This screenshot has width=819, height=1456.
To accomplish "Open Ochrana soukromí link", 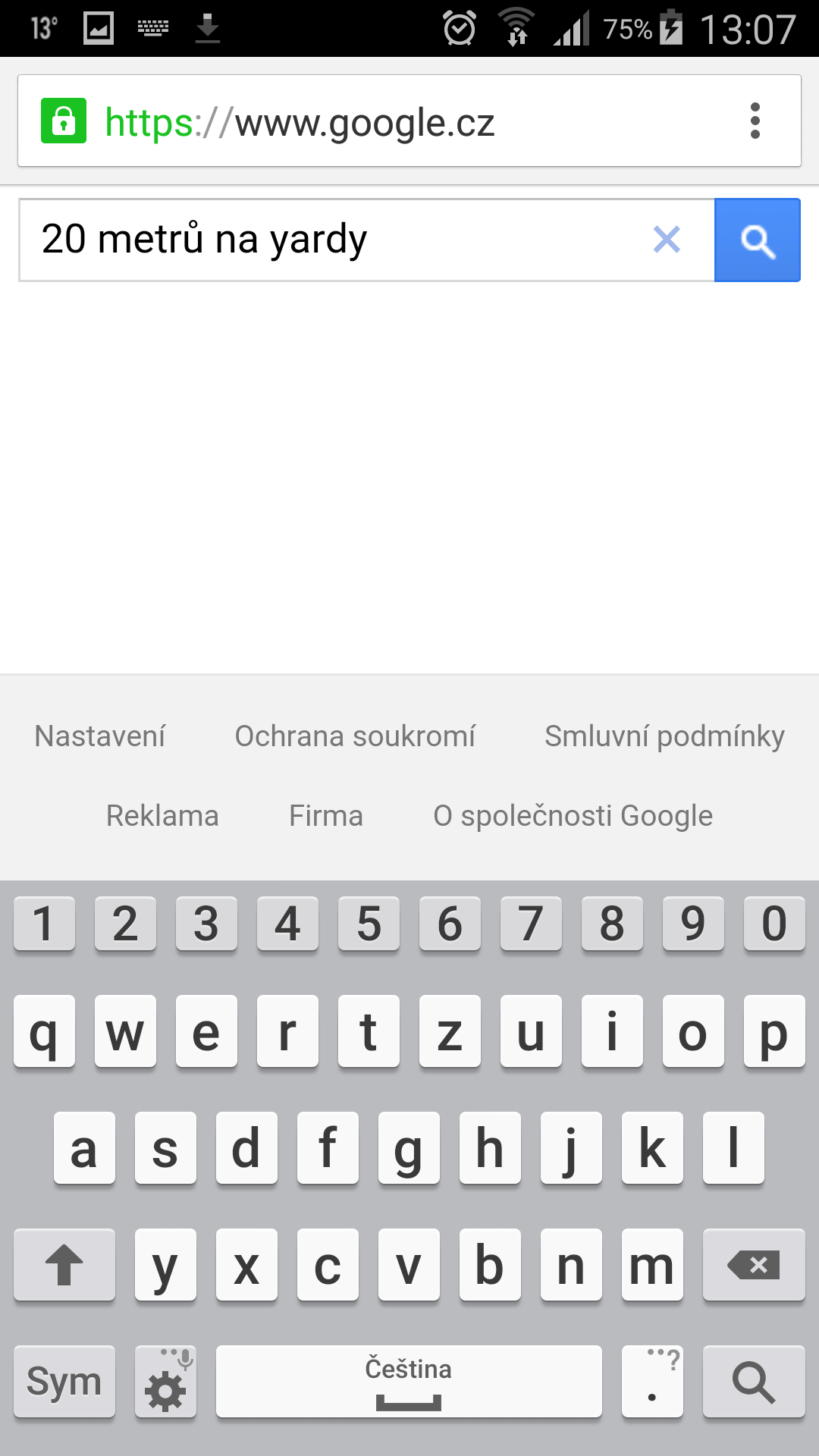I will 355,736.
